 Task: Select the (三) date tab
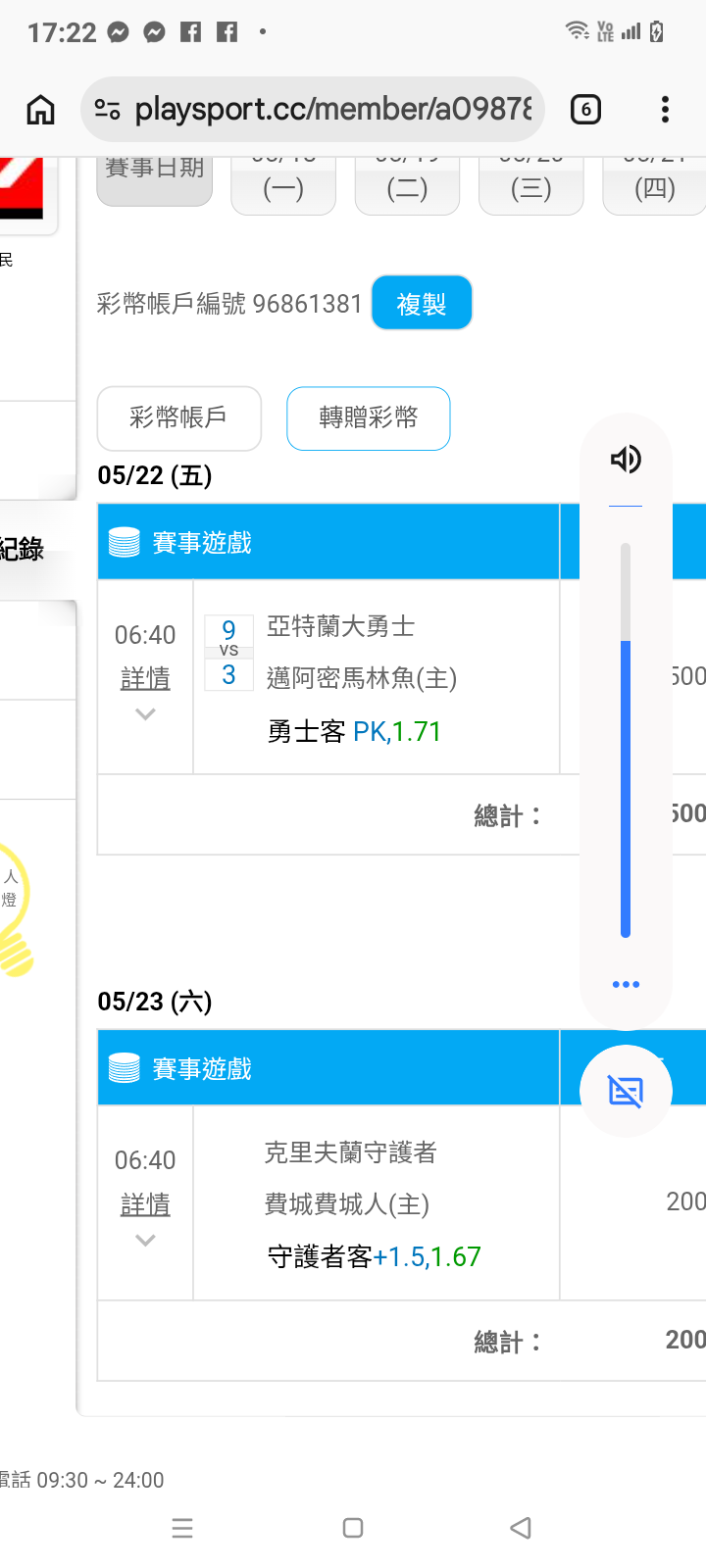[x=530, y=184]
